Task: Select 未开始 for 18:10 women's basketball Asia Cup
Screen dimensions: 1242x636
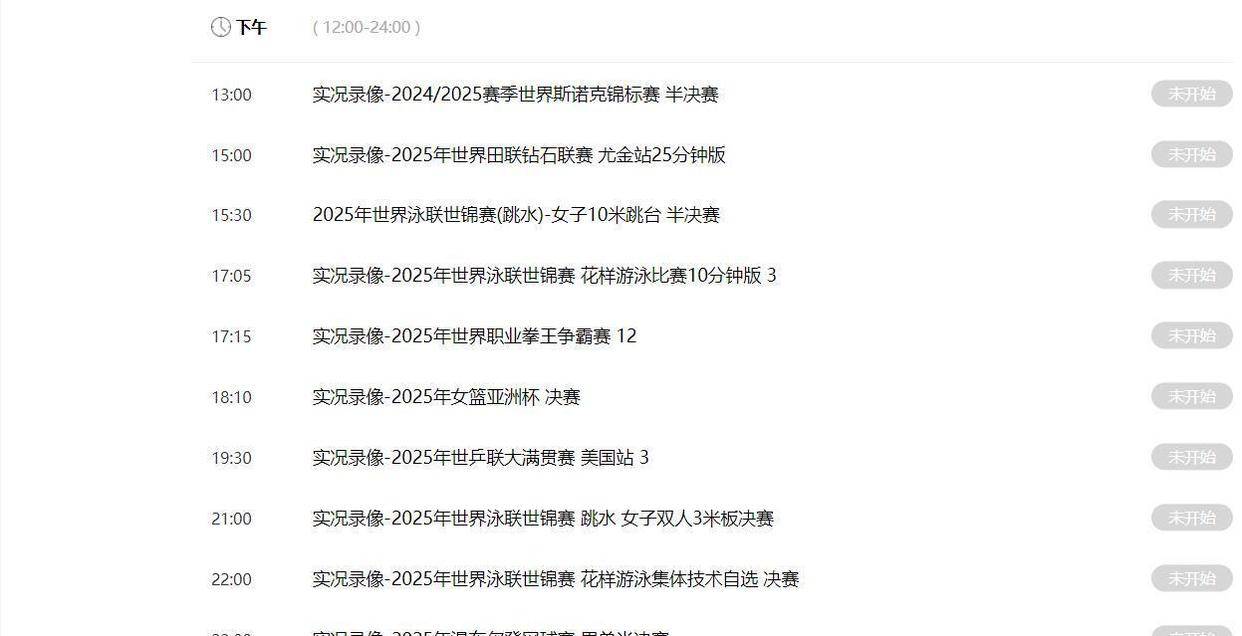Action: (1191, 396)
